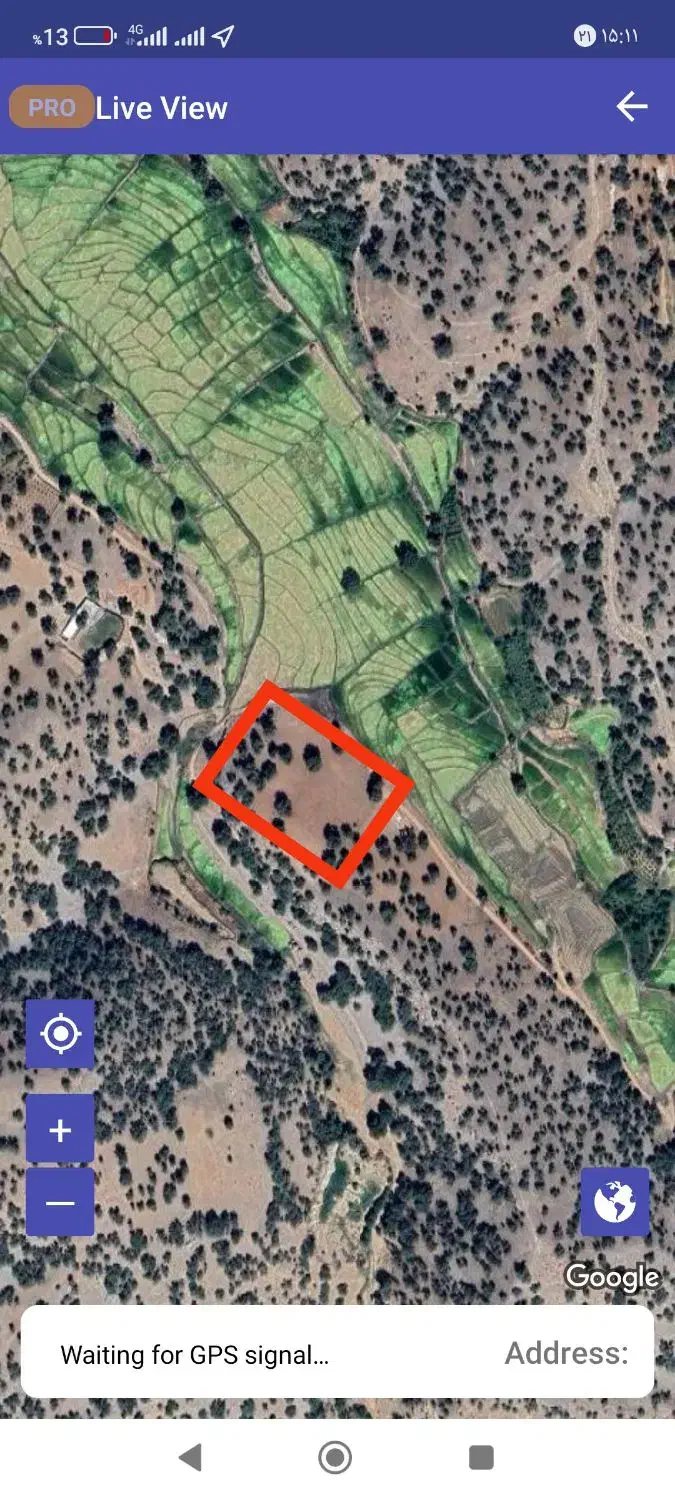The height and width of the screenshot is (1500, 675).
Task: Go back using the header arrow
Action: (632, 107)
